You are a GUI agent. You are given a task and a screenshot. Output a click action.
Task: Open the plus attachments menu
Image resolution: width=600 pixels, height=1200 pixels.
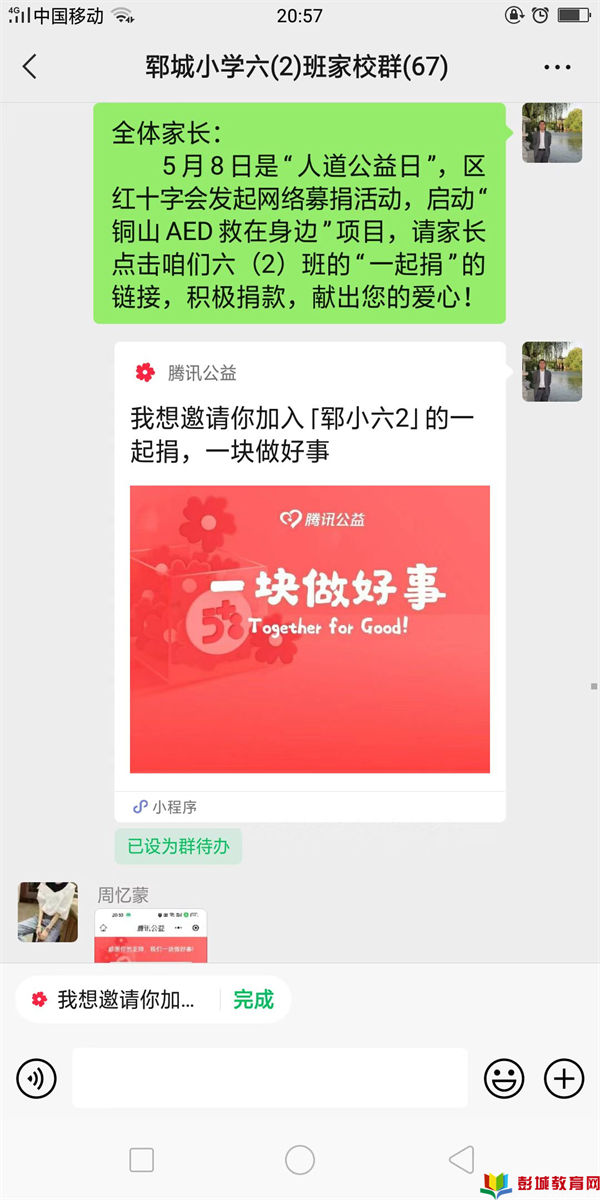coord(564,1078)
